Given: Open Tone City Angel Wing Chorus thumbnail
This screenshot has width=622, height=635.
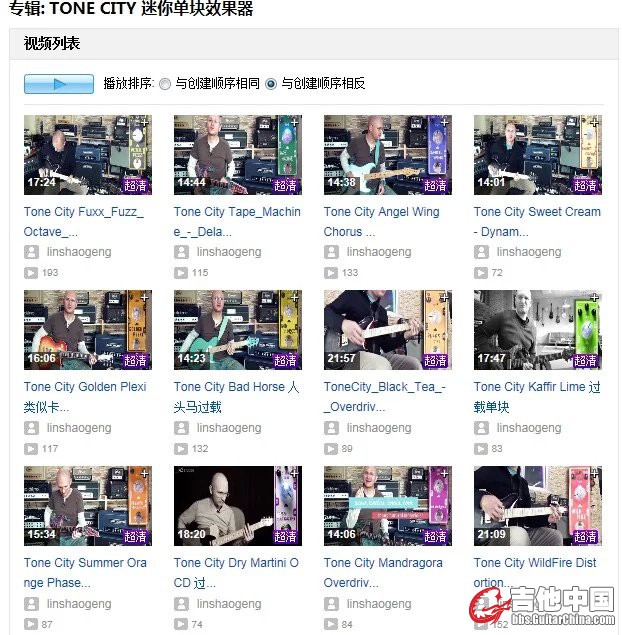Looking at the screenshot, I should [x=387, y=154].
